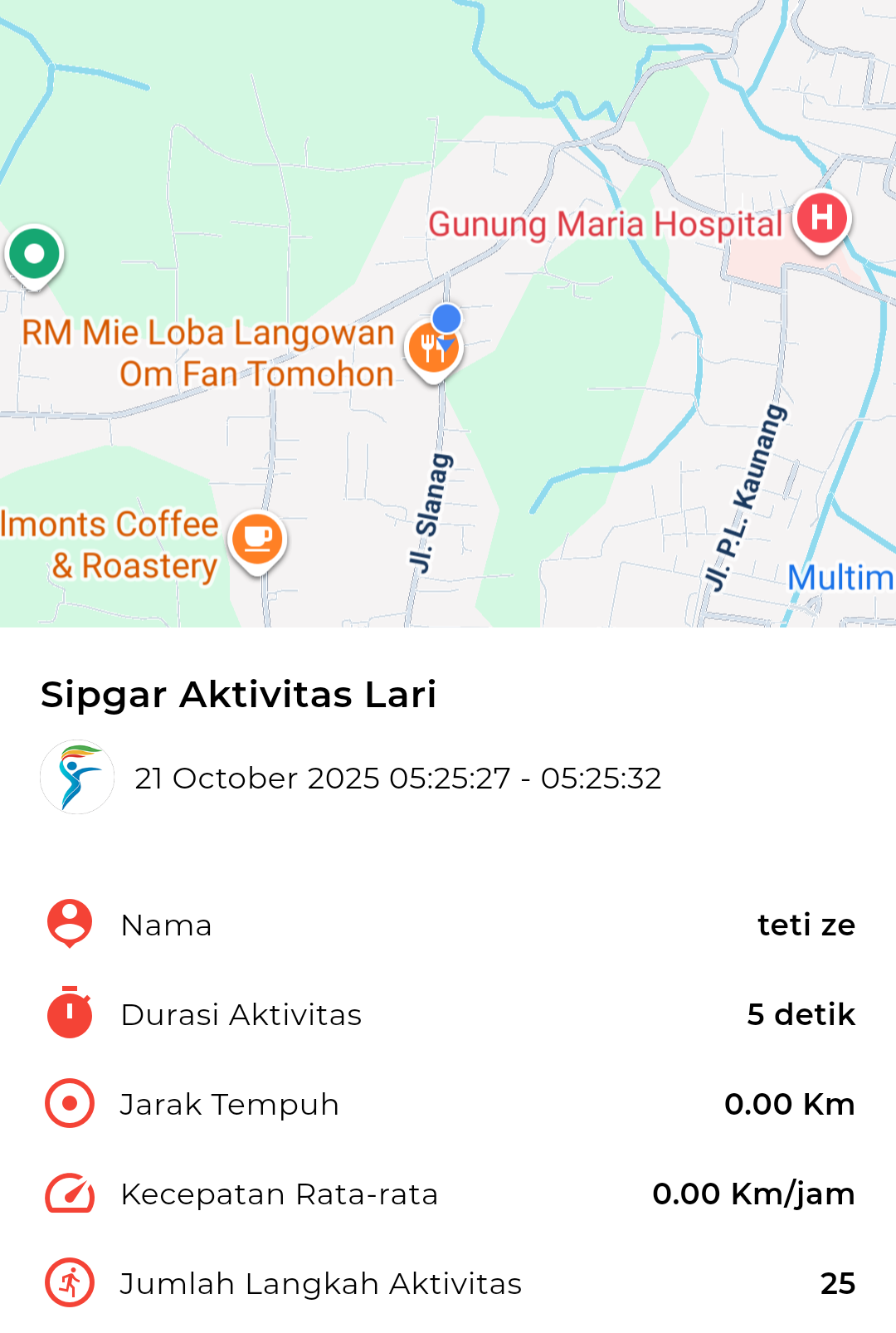Tap the green location pin on the map
896x1333 pixels.
tap(34, 254)
